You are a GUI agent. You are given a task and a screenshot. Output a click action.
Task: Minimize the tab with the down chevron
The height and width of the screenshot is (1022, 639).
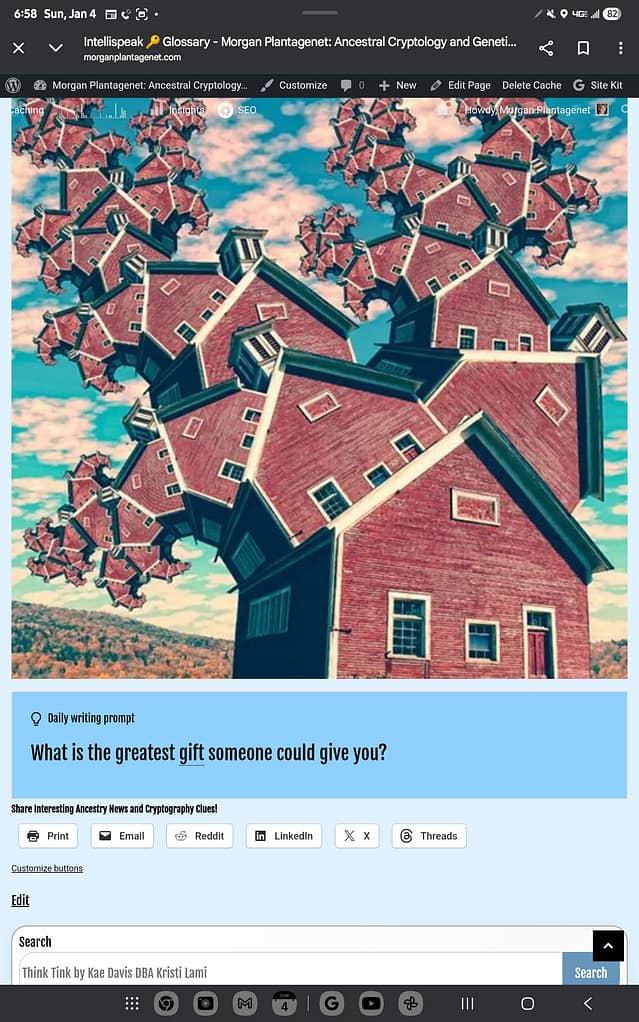pos(56,48)
